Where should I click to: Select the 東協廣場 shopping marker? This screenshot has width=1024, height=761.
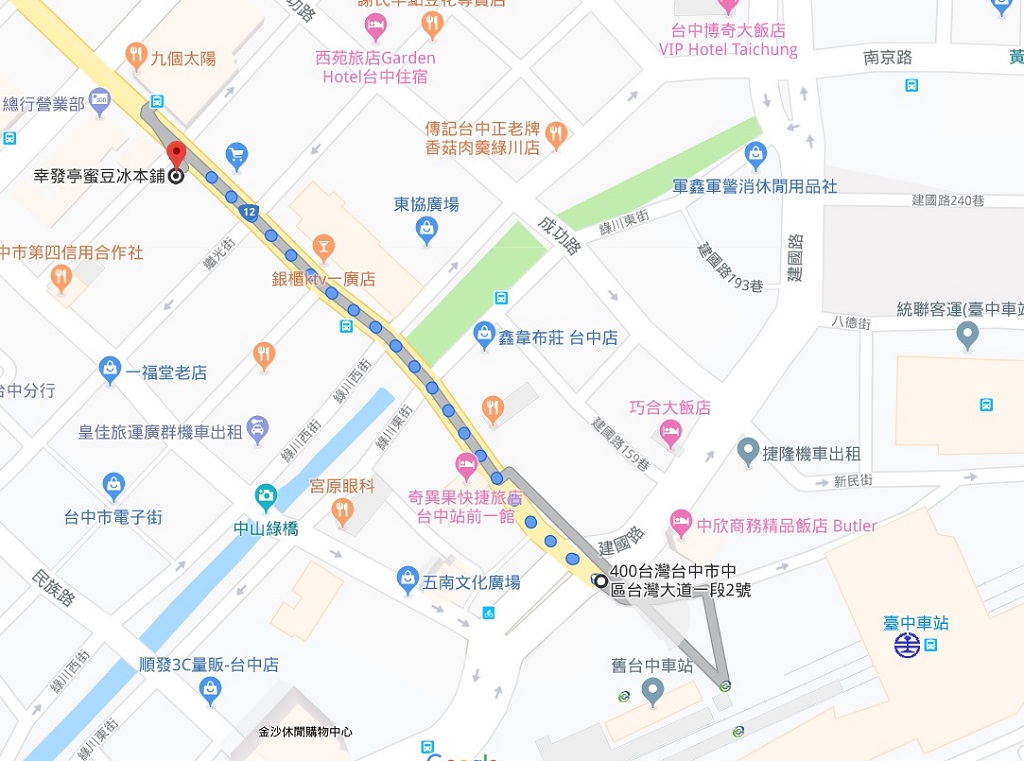427,230
